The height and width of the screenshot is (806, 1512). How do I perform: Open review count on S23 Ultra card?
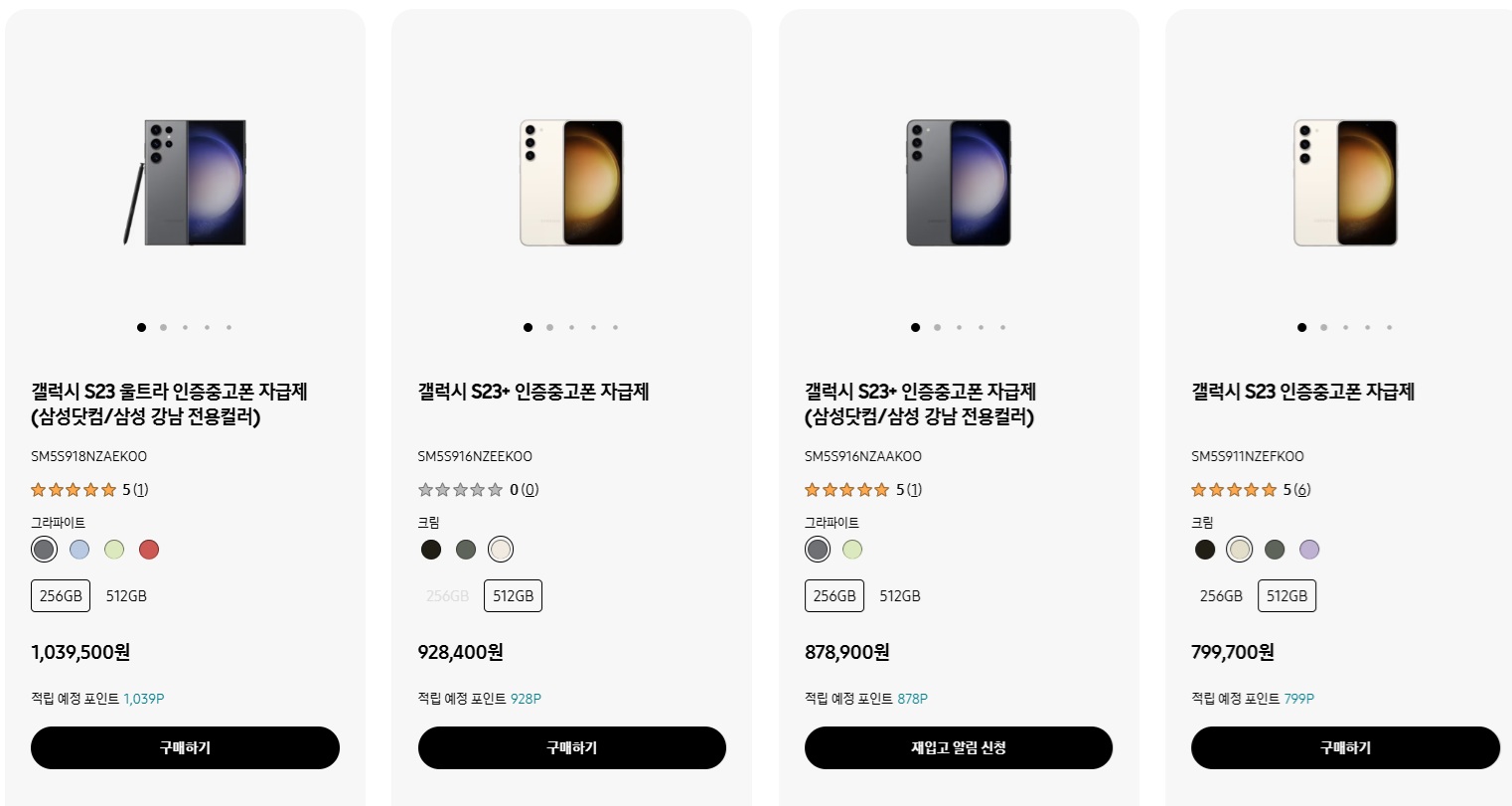(x=141, y=490)
